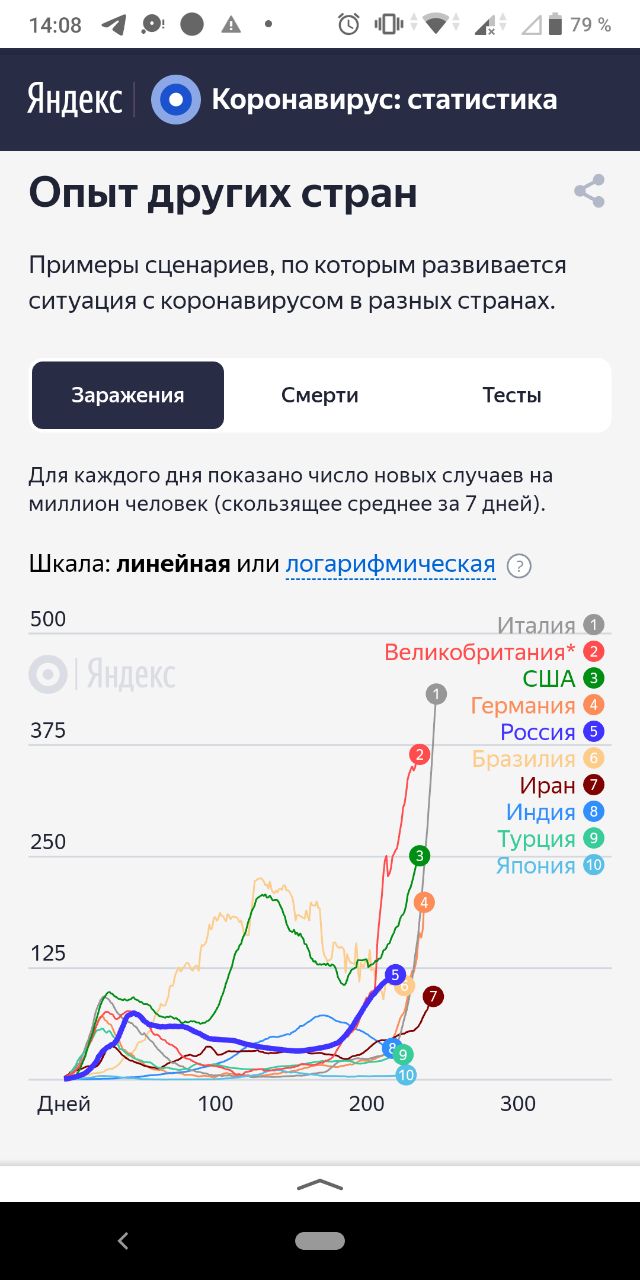640x1280 pixels.
Task: Open Яндекс logo in the header
Action: pyautogui.click(x=75, y=100)
